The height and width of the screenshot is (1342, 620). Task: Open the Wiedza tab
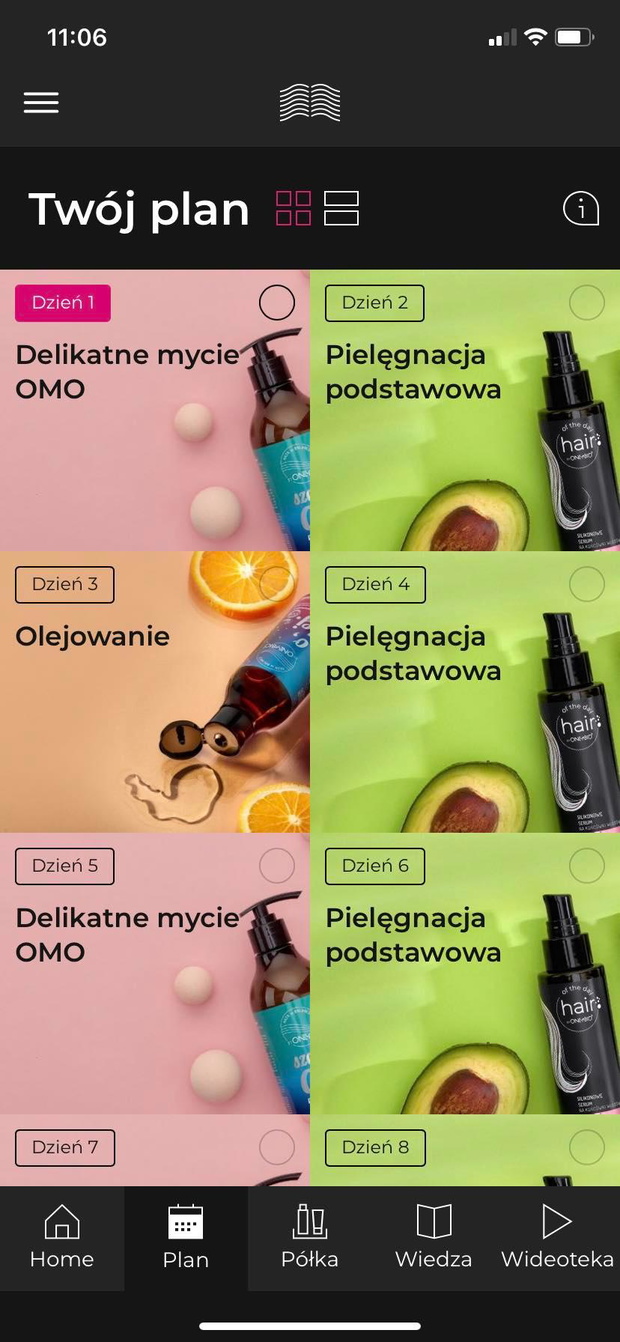point(433,1237)
